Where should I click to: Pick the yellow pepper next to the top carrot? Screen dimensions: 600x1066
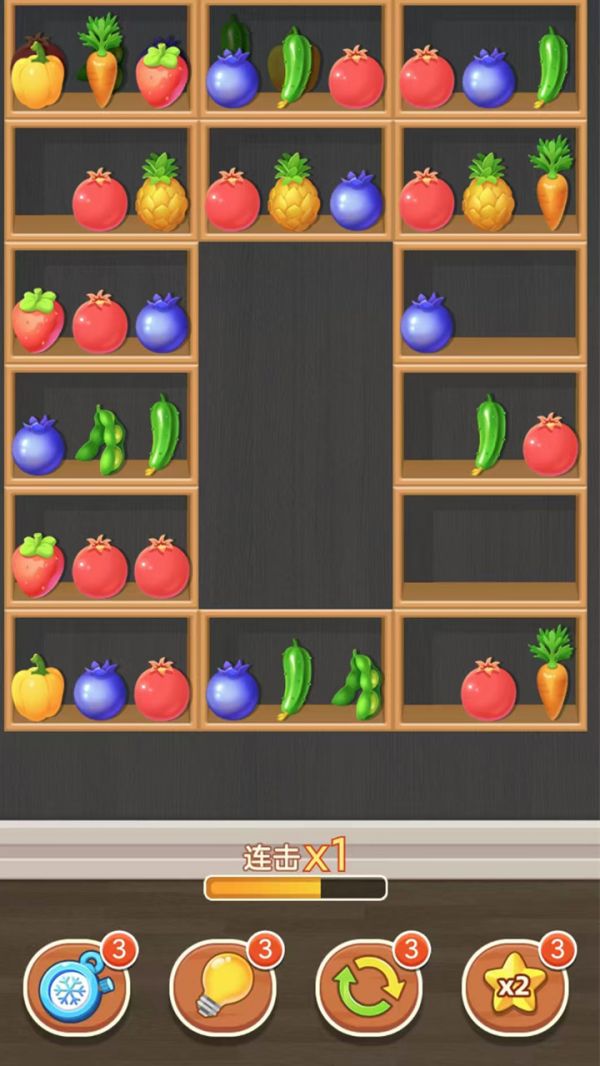click(x=38, y=77)
